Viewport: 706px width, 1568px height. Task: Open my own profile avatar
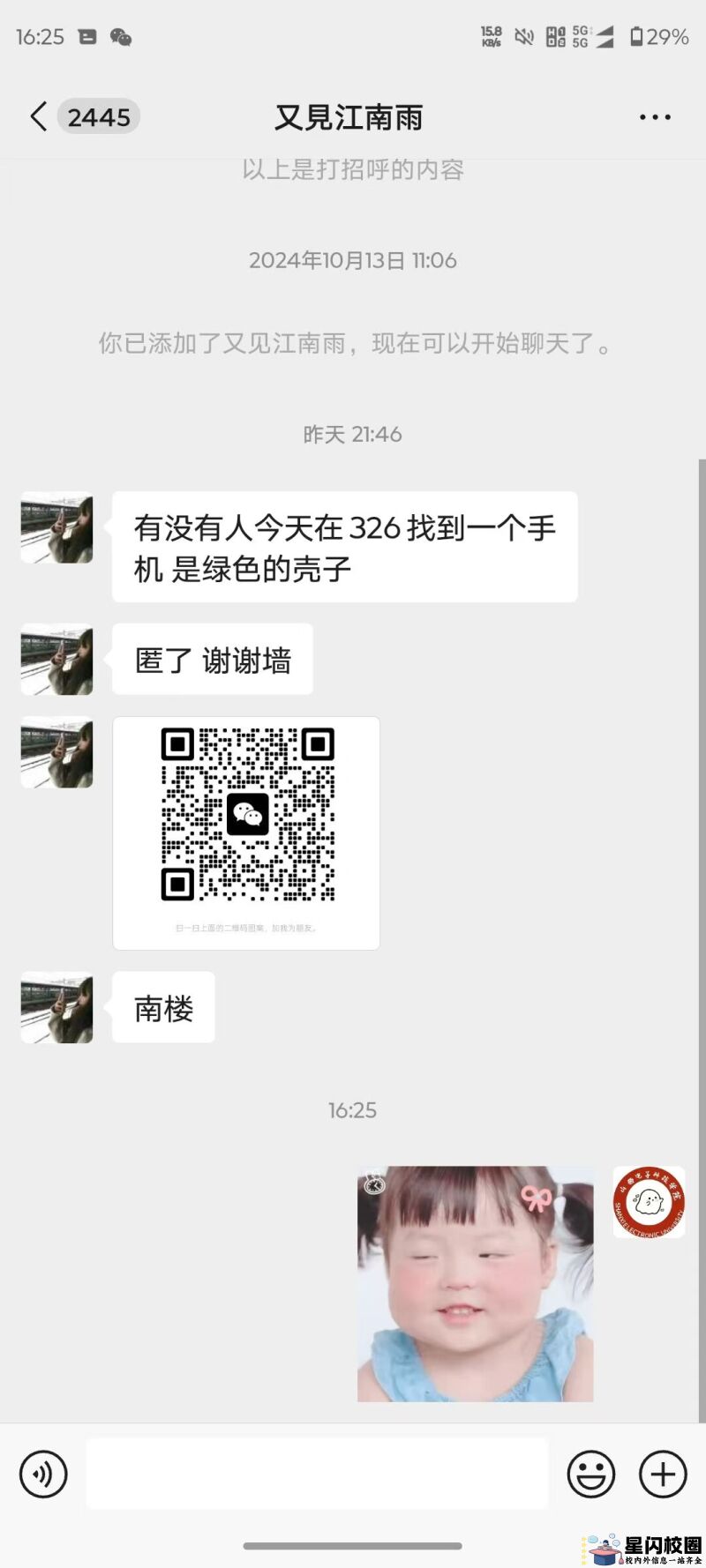(649, 1202)
